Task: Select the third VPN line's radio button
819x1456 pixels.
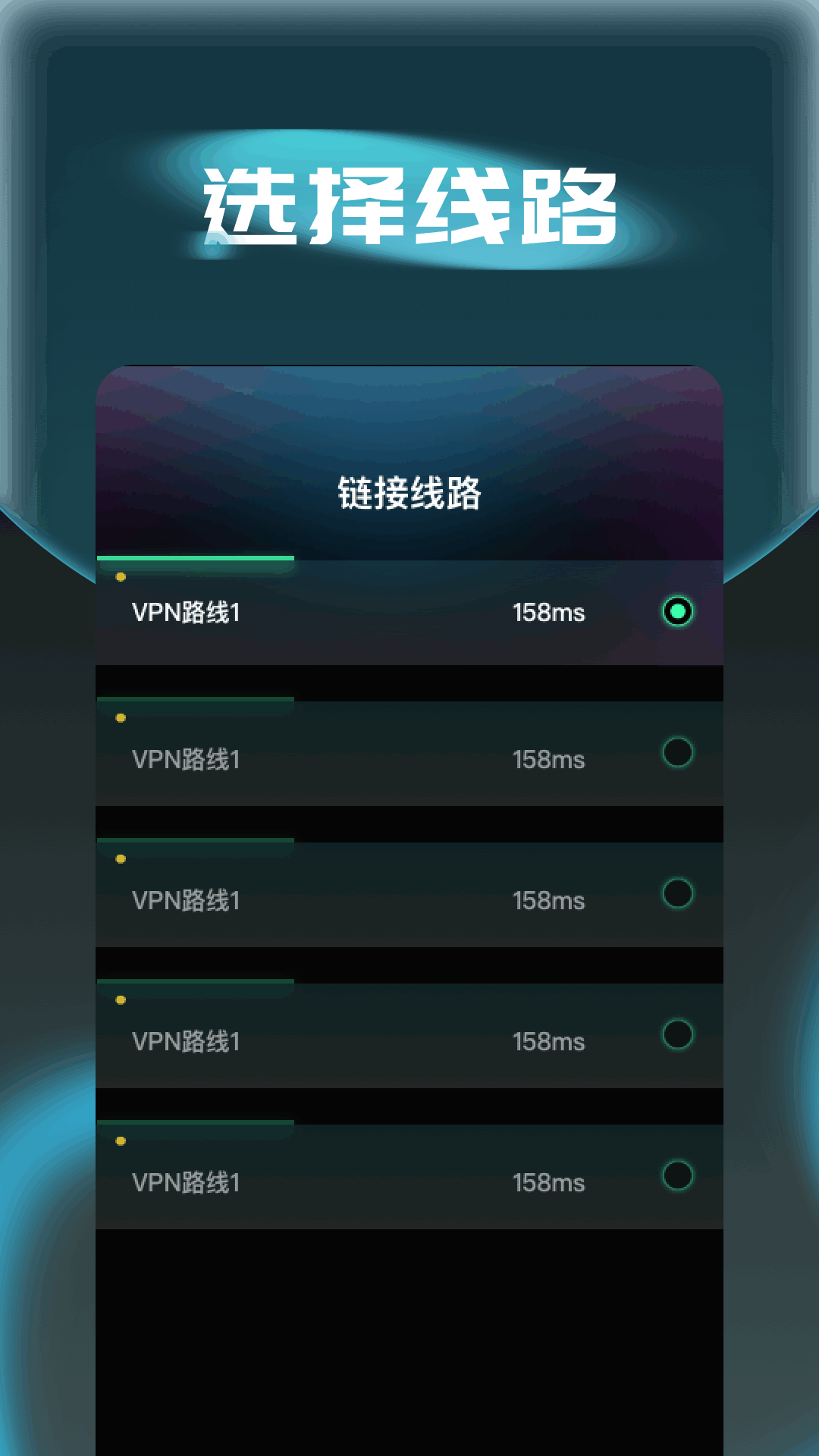Action: 677,897
